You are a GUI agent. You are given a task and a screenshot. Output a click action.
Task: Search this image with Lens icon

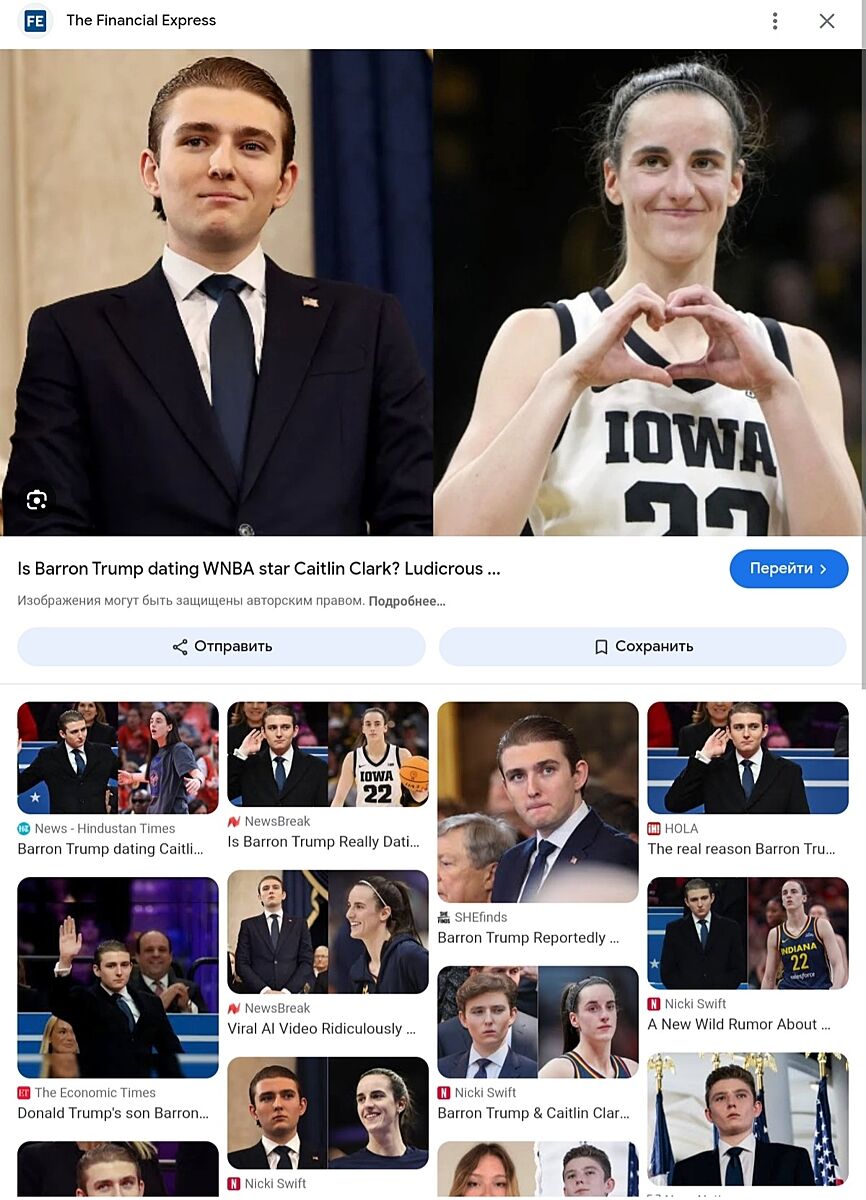(37, 500)
